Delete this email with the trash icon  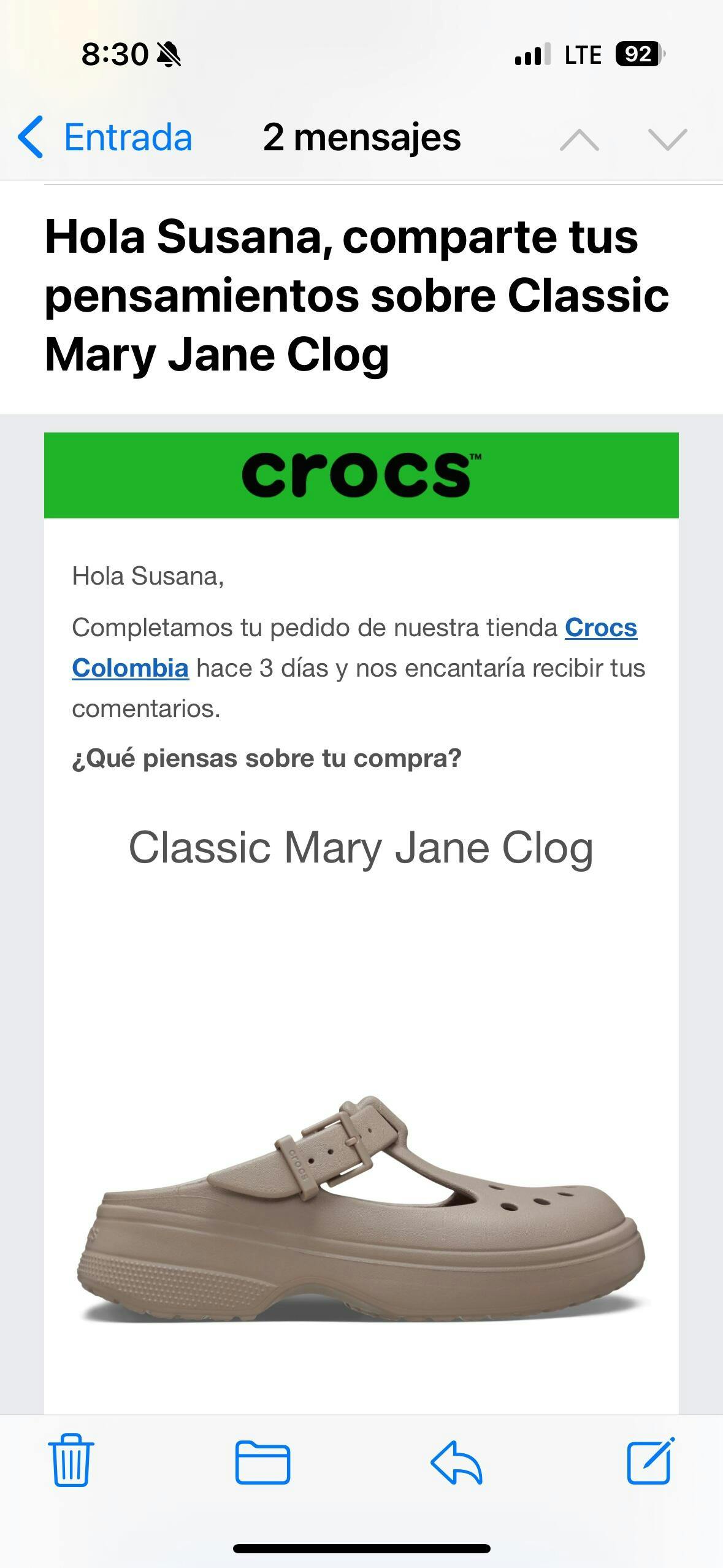point(71,1461)
